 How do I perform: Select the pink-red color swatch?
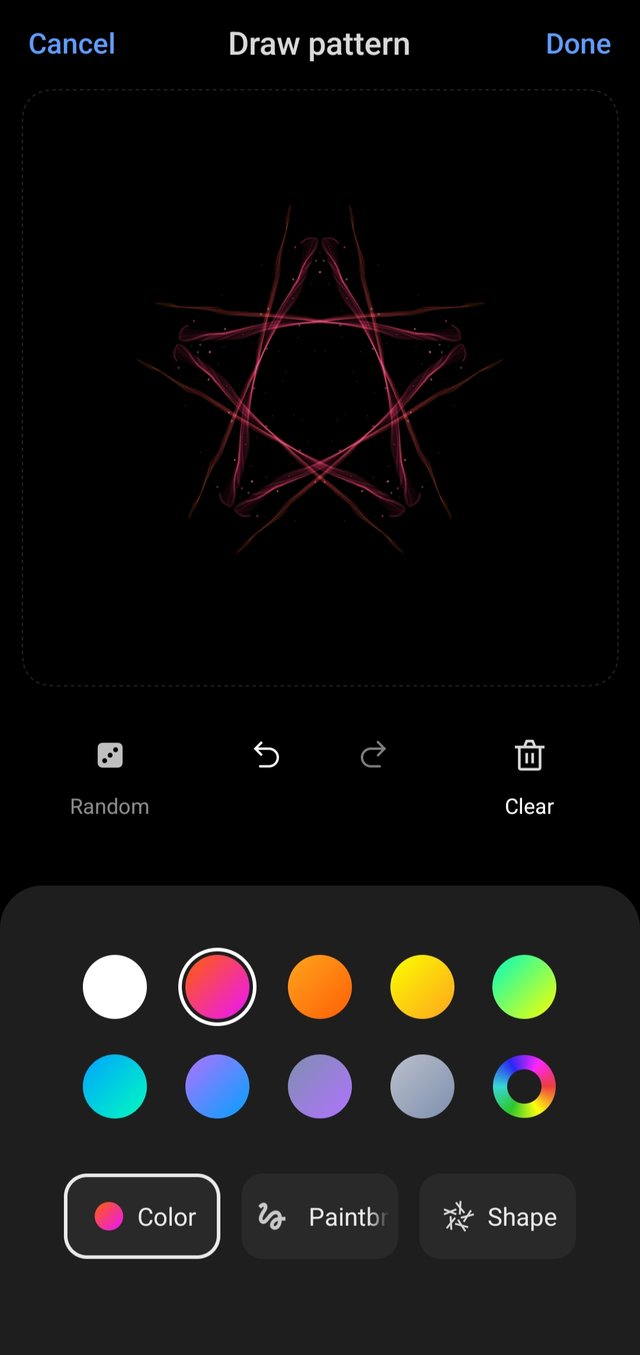(x=217, y=987)
